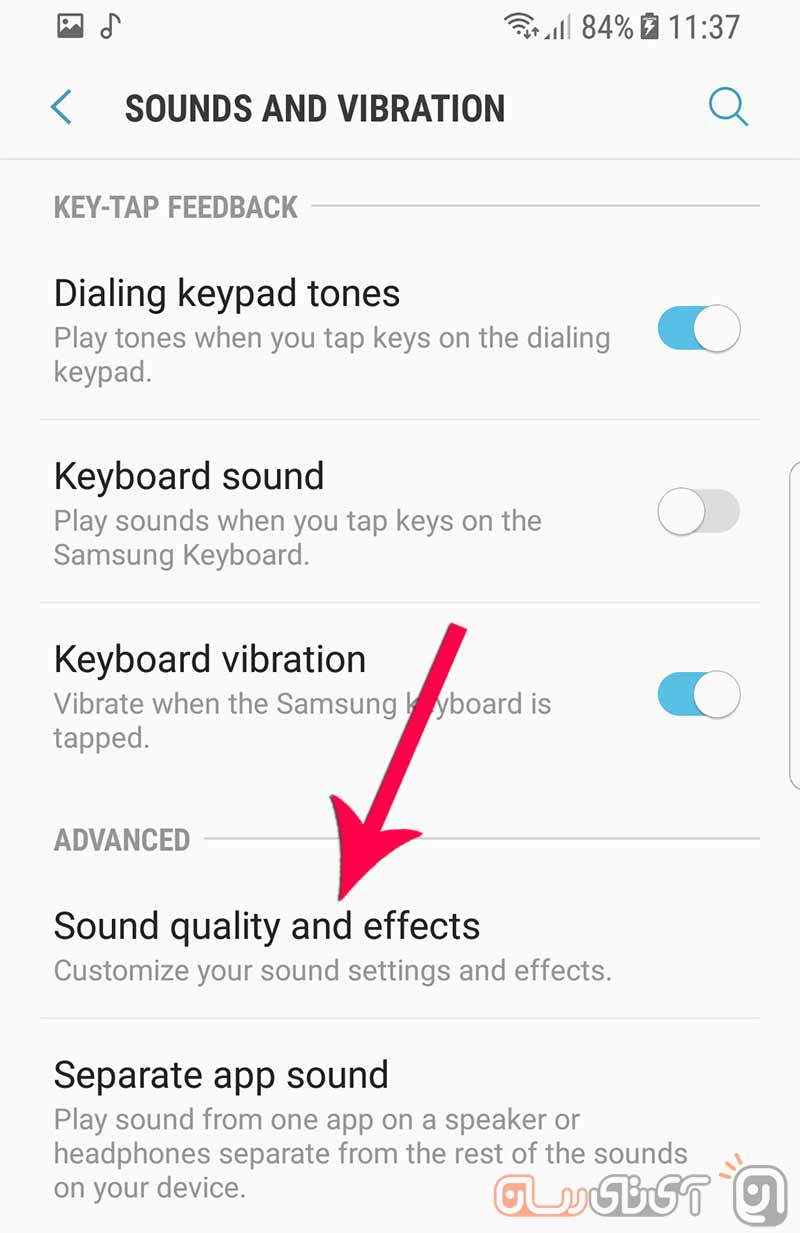Open Sound quality and effects

[x=267, y=943]
